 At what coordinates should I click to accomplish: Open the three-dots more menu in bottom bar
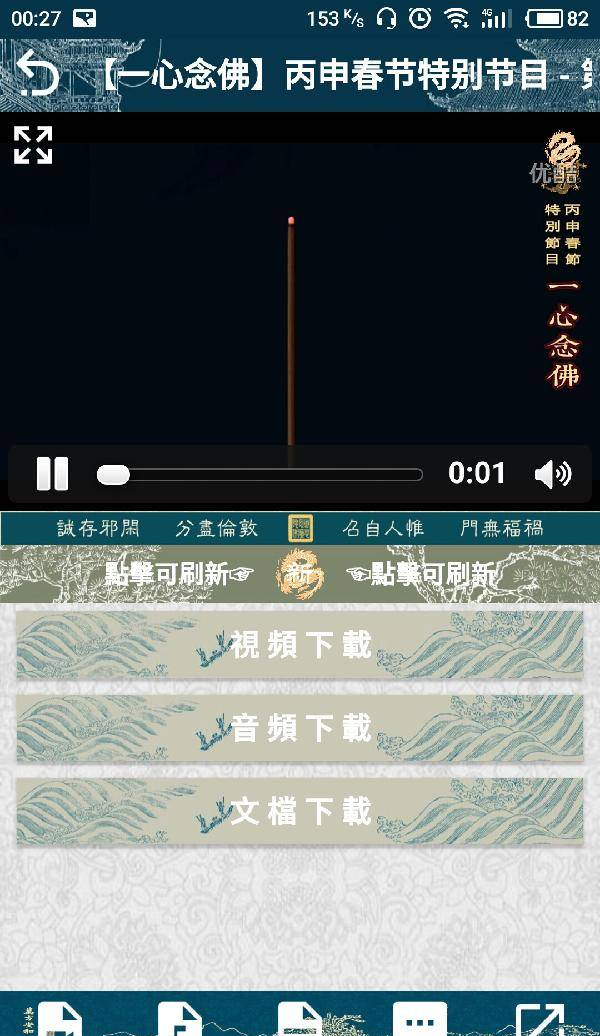point(420,1019)
